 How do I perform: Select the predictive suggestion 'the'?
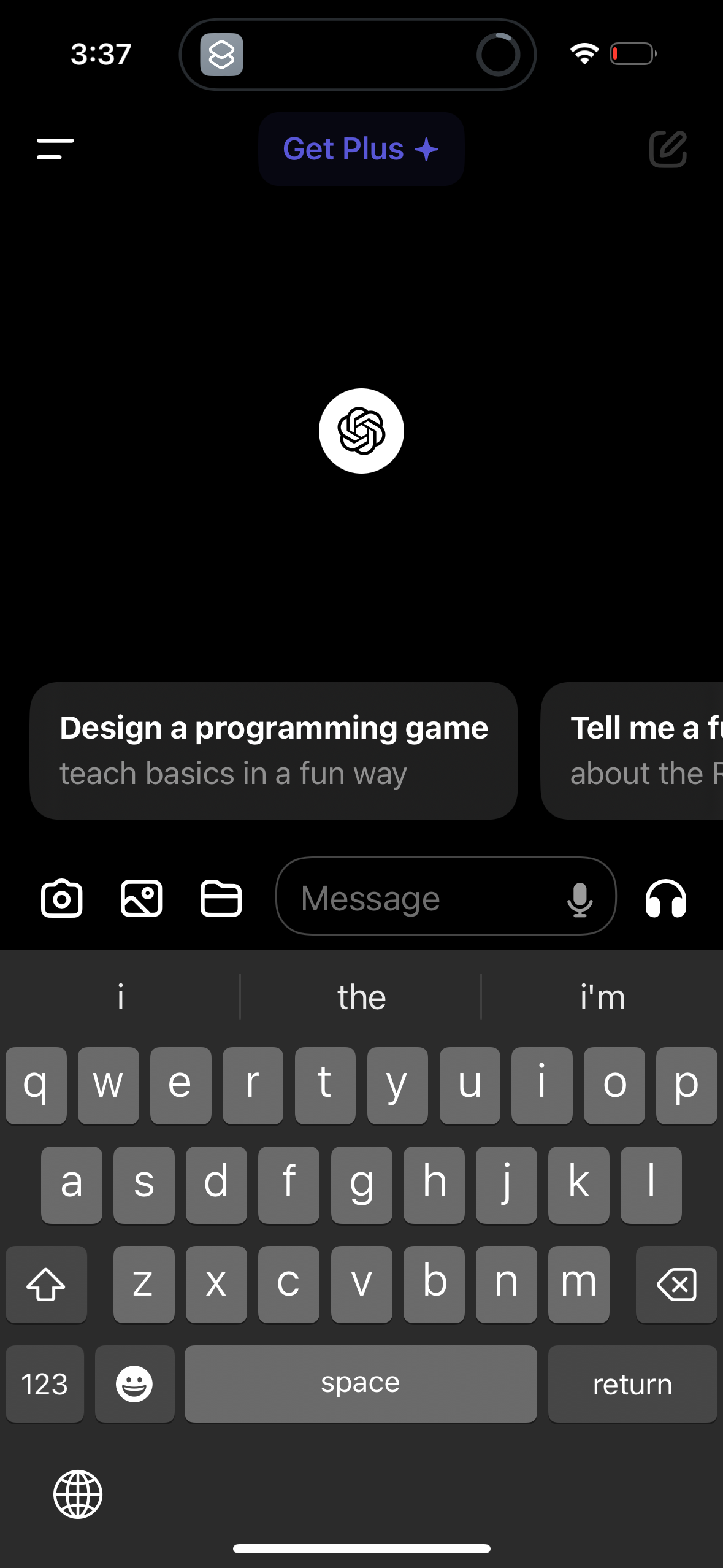point(361,997)
